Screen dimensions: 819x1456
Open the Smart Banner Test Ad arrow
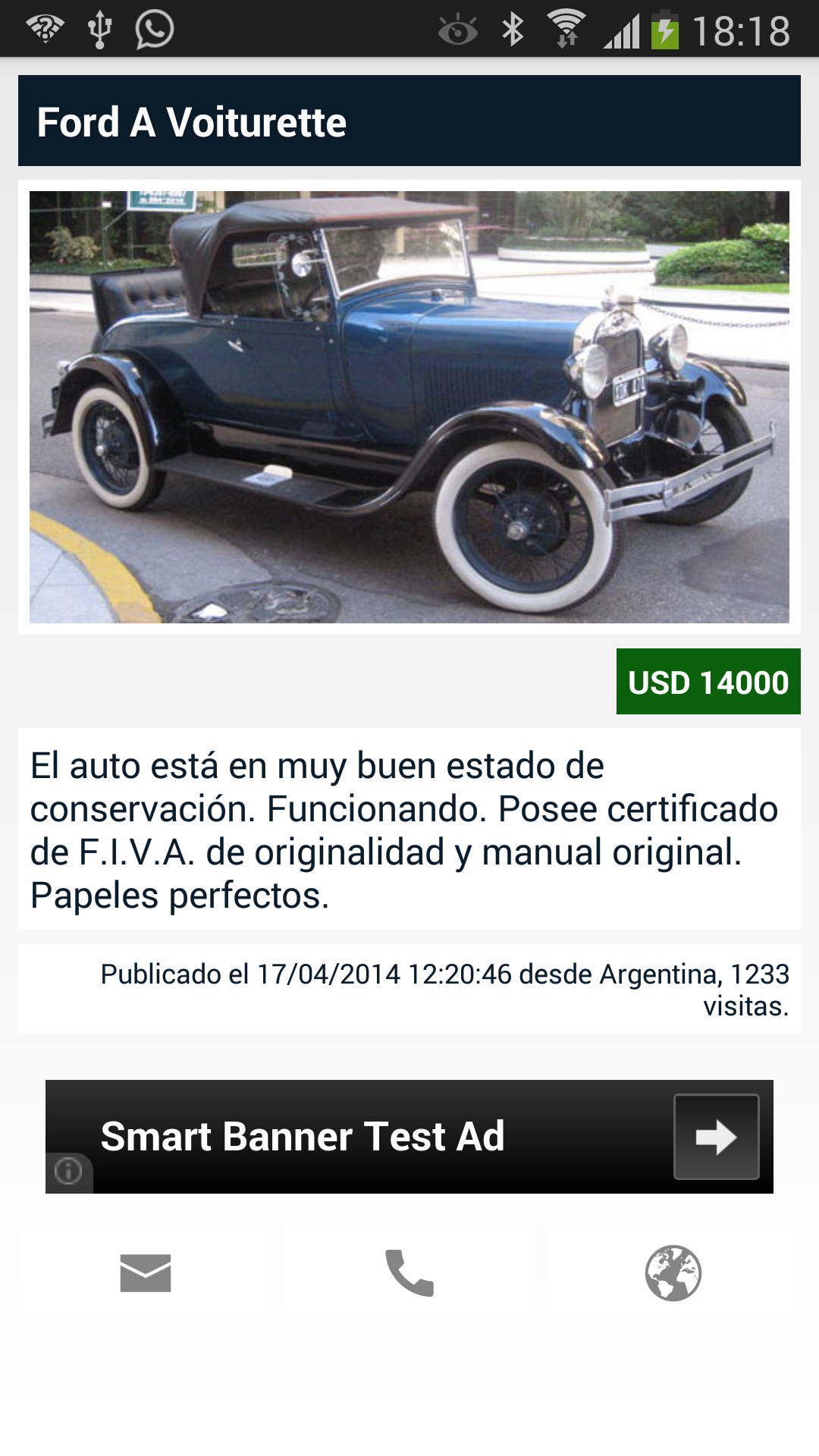click(x=716, y=1137)
